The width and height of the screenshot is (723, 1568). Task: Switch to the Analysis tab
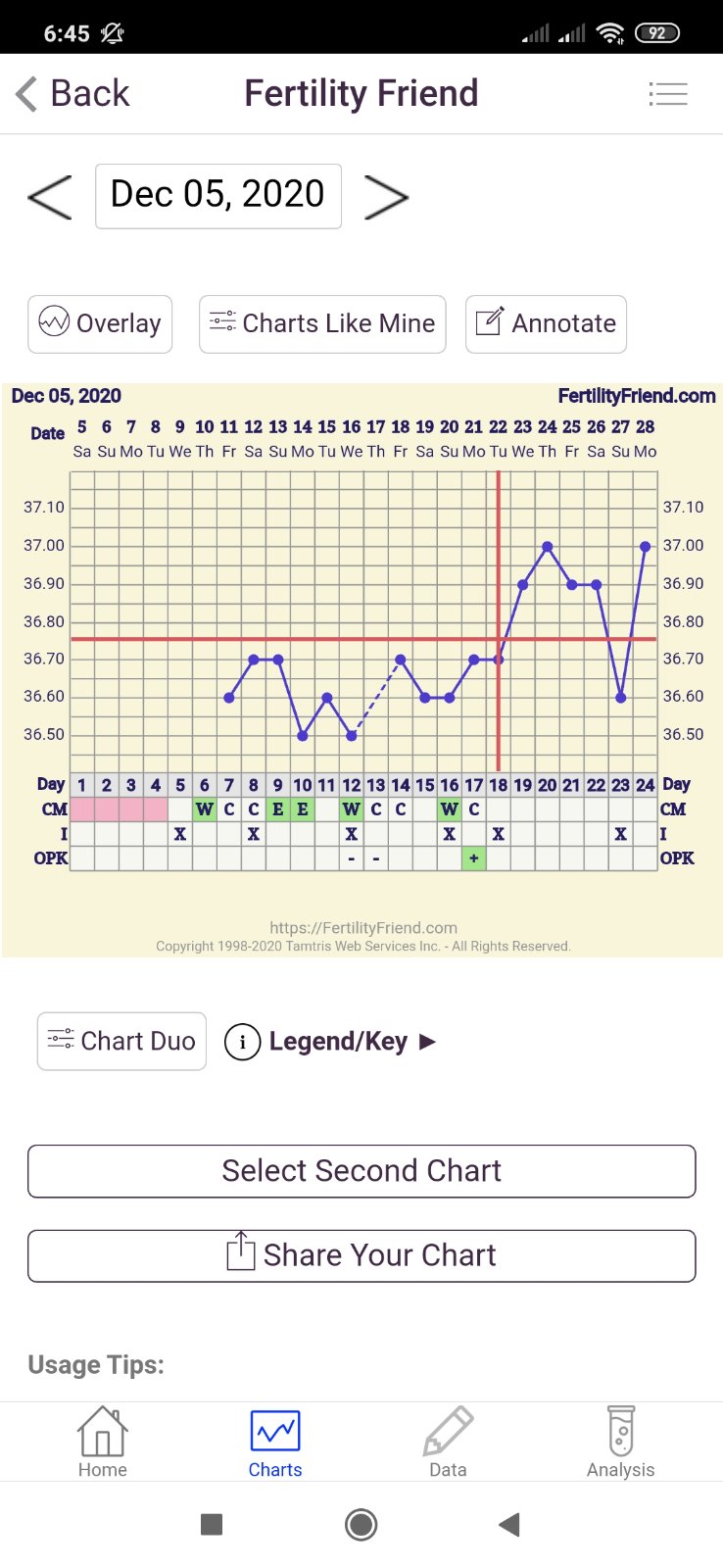620,1443
